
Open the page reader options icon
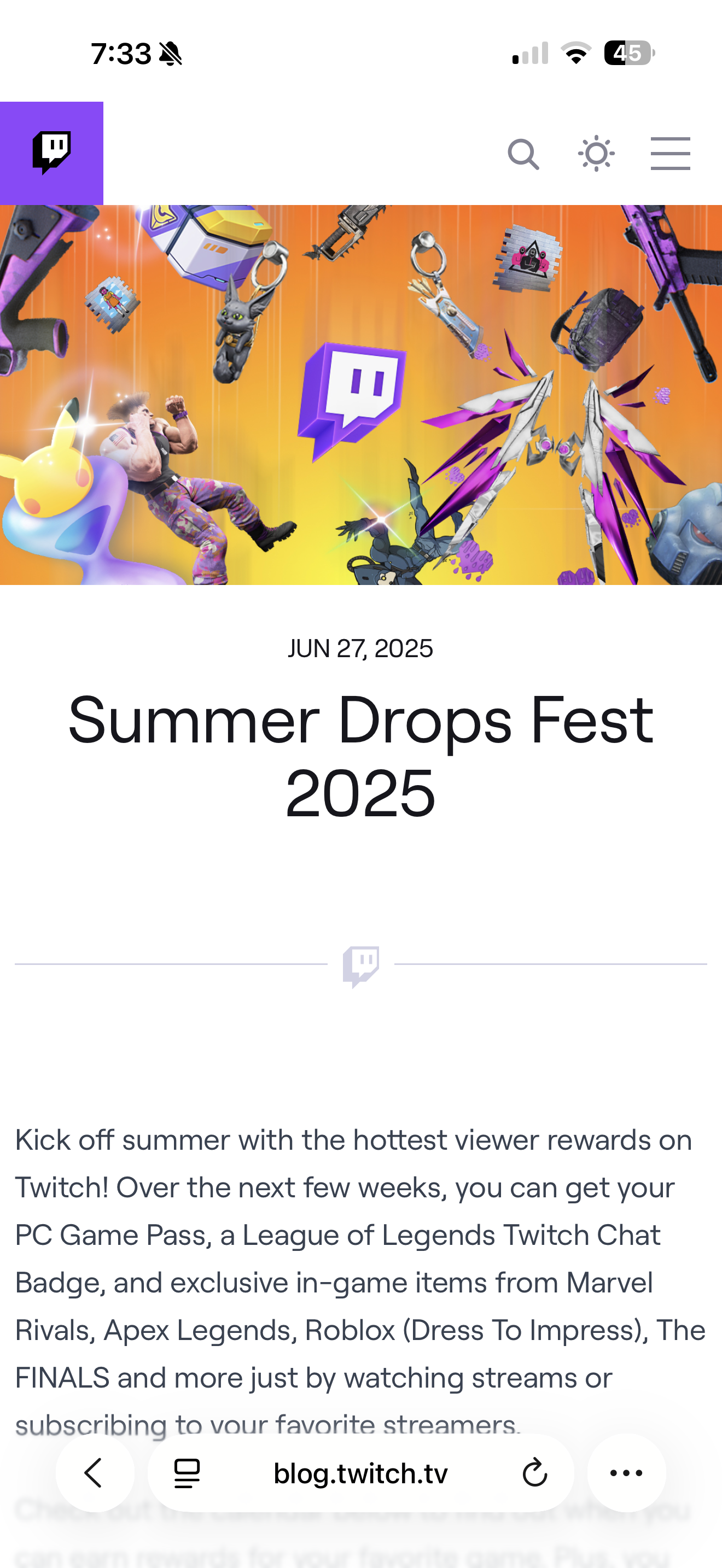click(x=187, y=1473)
